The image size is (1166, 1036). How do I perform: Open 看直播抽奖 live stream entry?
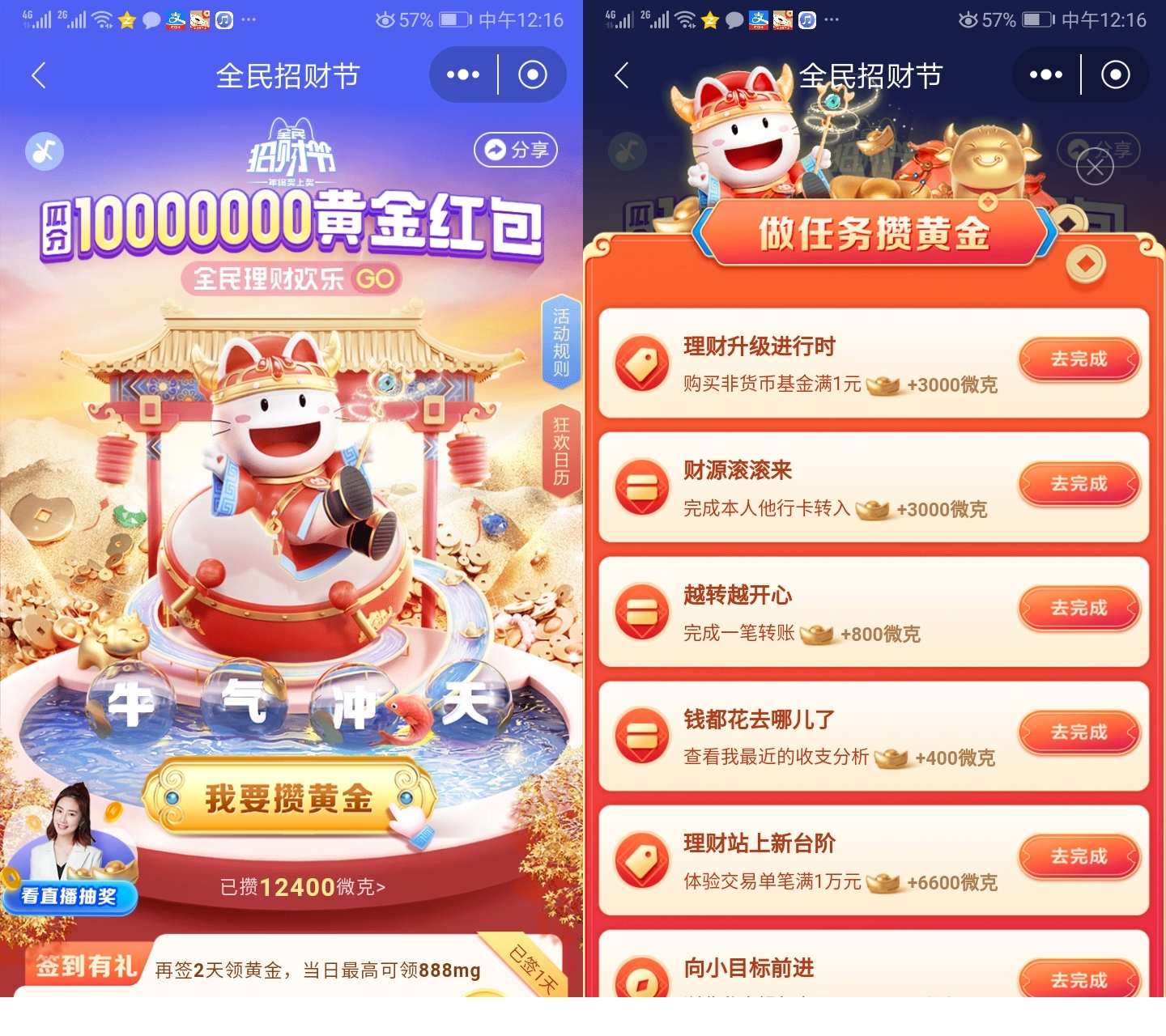(70, 858)
